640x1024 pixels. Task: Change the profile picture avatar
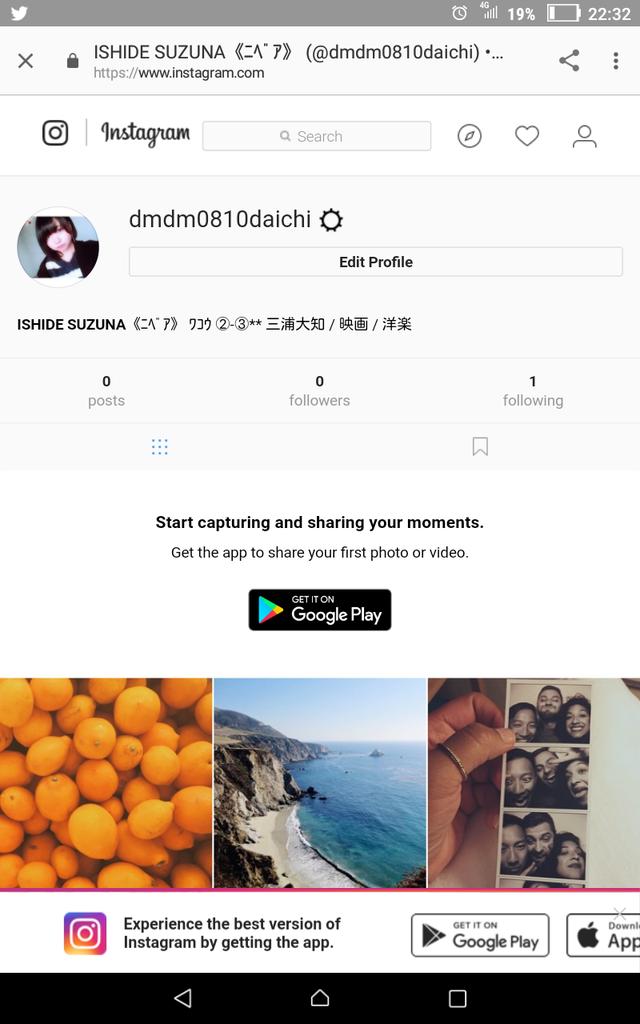[x=58, y=248]
